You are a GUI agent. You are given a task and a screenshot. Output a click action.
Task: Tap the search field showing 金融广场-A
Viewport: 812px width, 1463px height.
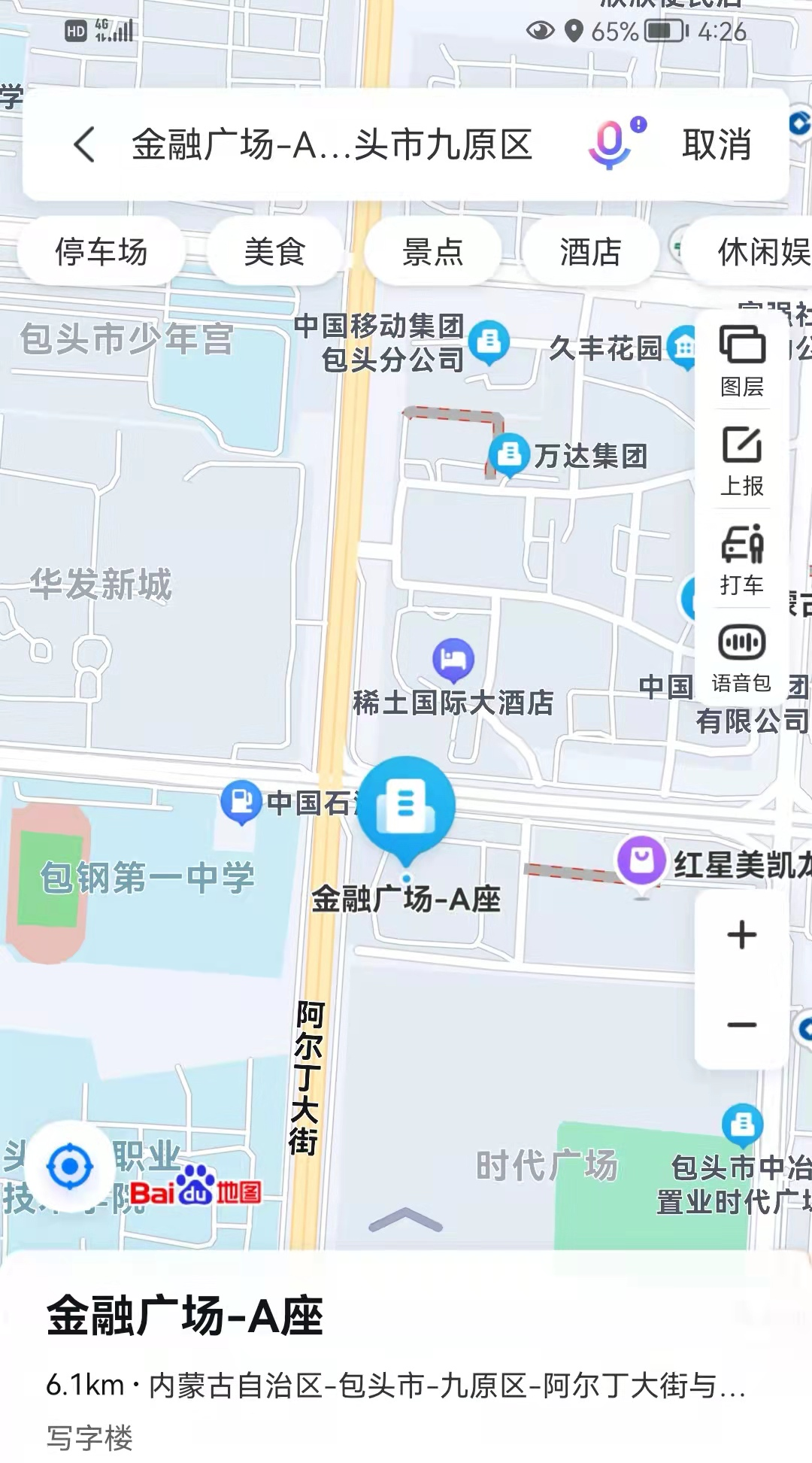[332, 144]
